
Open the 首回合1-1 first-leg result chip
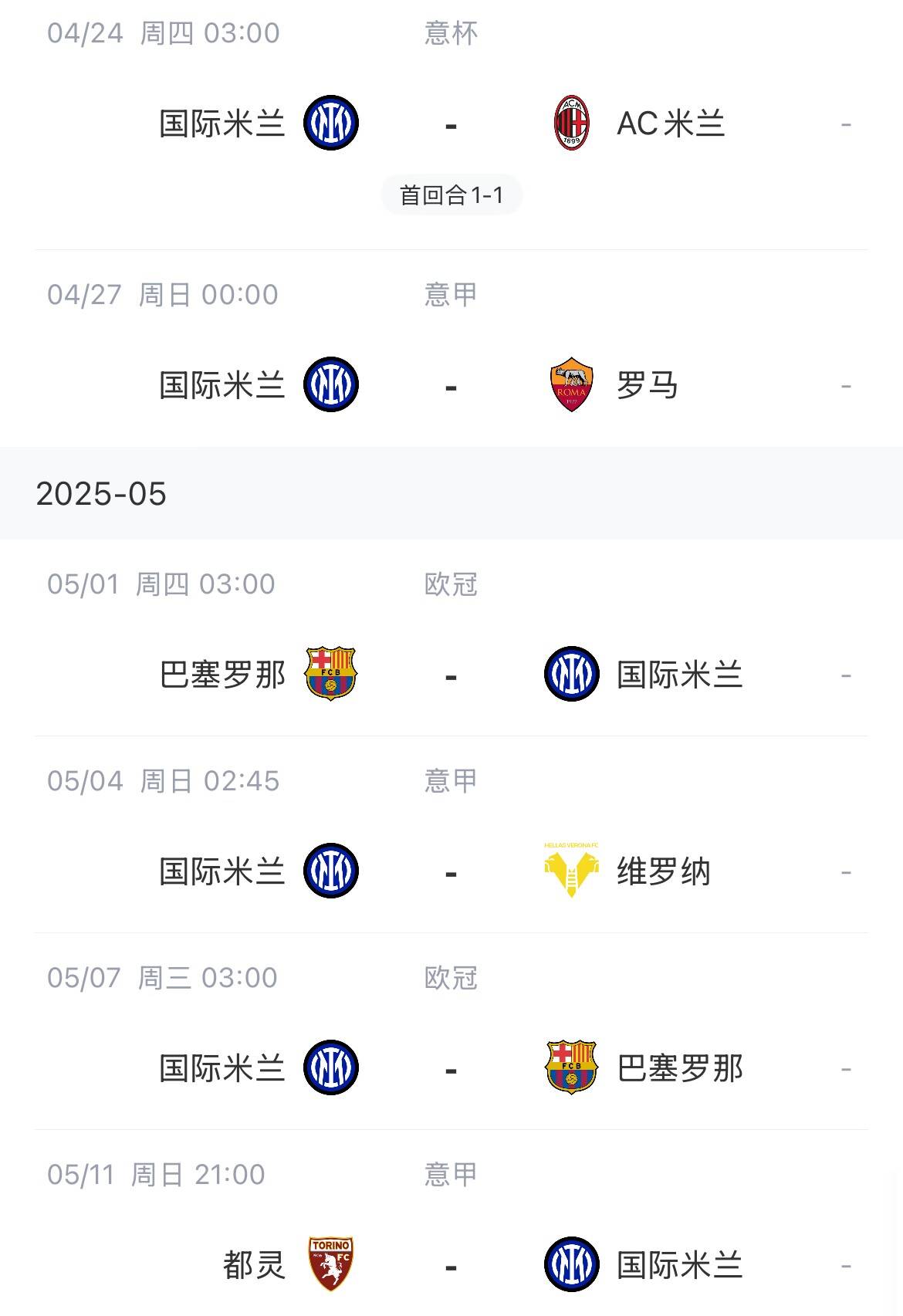(451, 195)
